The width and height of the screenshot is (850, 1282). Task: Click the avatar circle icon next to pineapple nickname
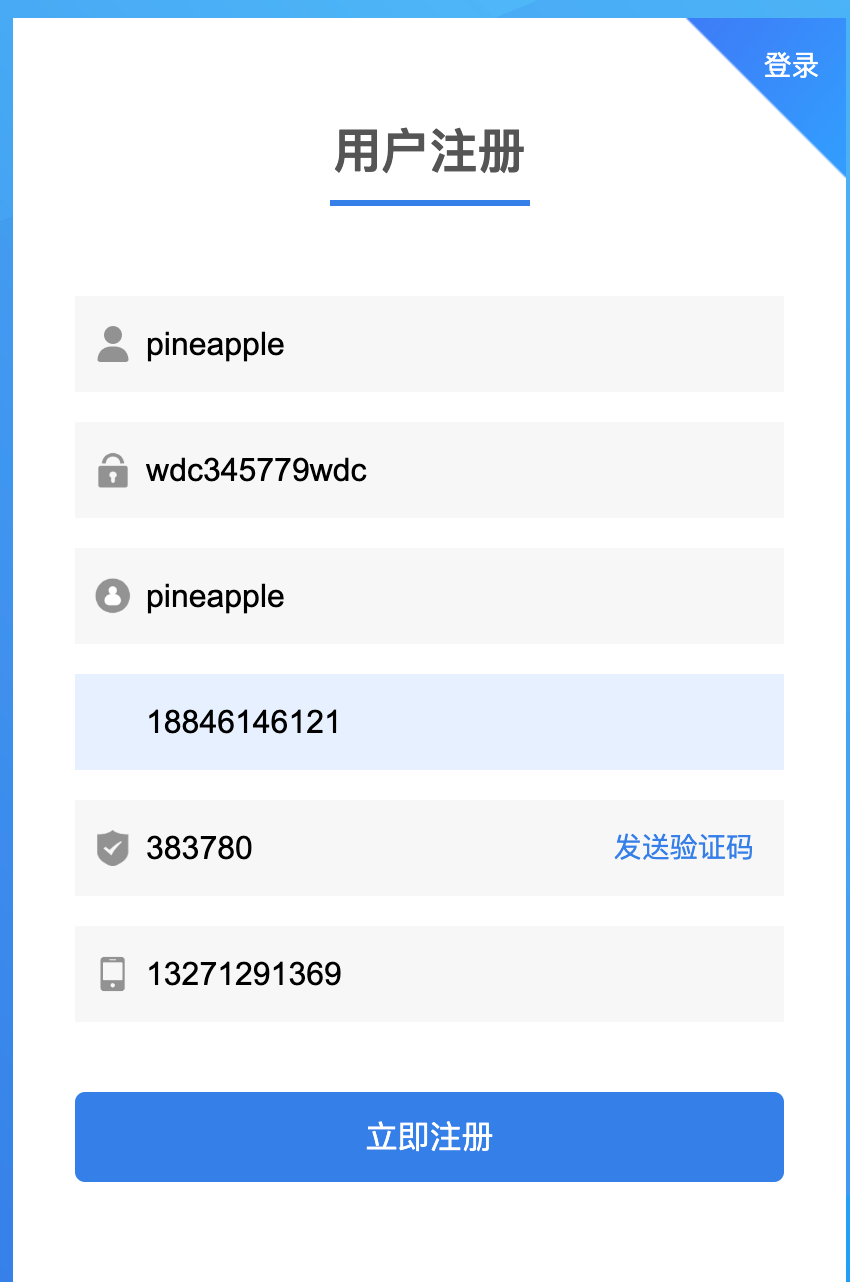pyautogui.click(x=113, y=596)
